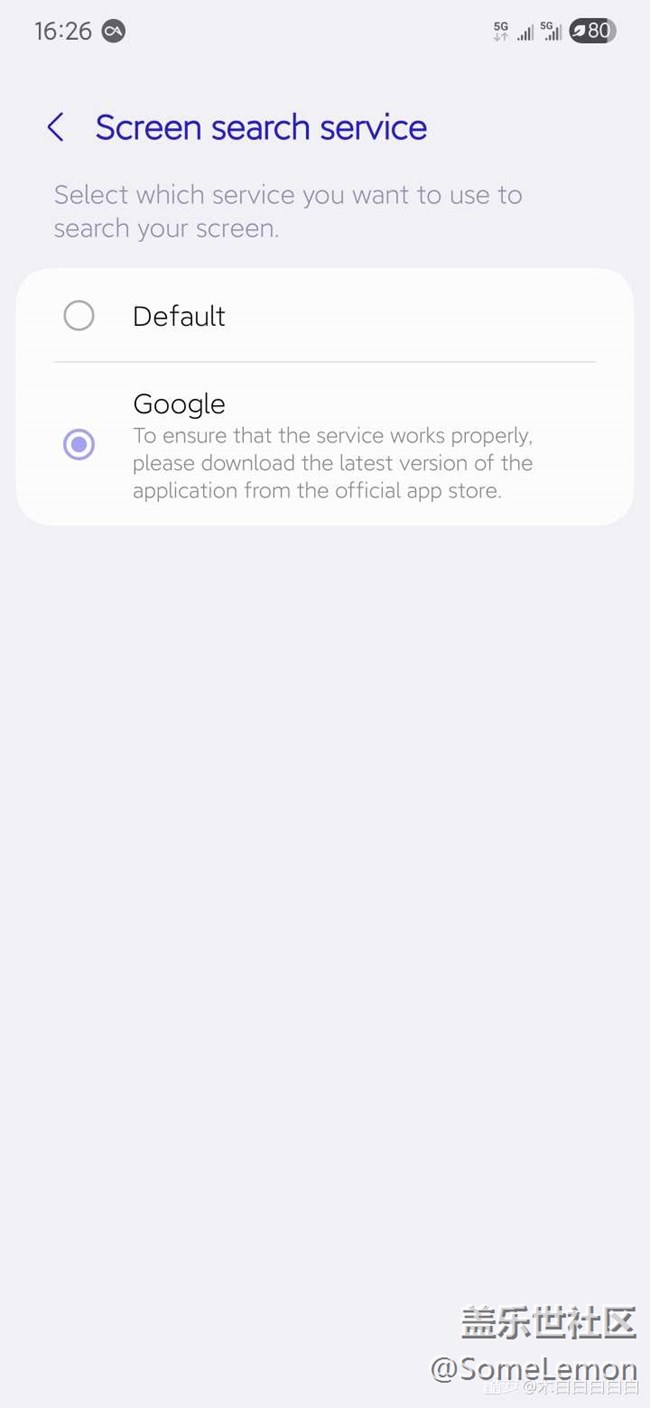Select the Default search service option
The width and height of the screenshot is (650, 1408).
point(79,316)
